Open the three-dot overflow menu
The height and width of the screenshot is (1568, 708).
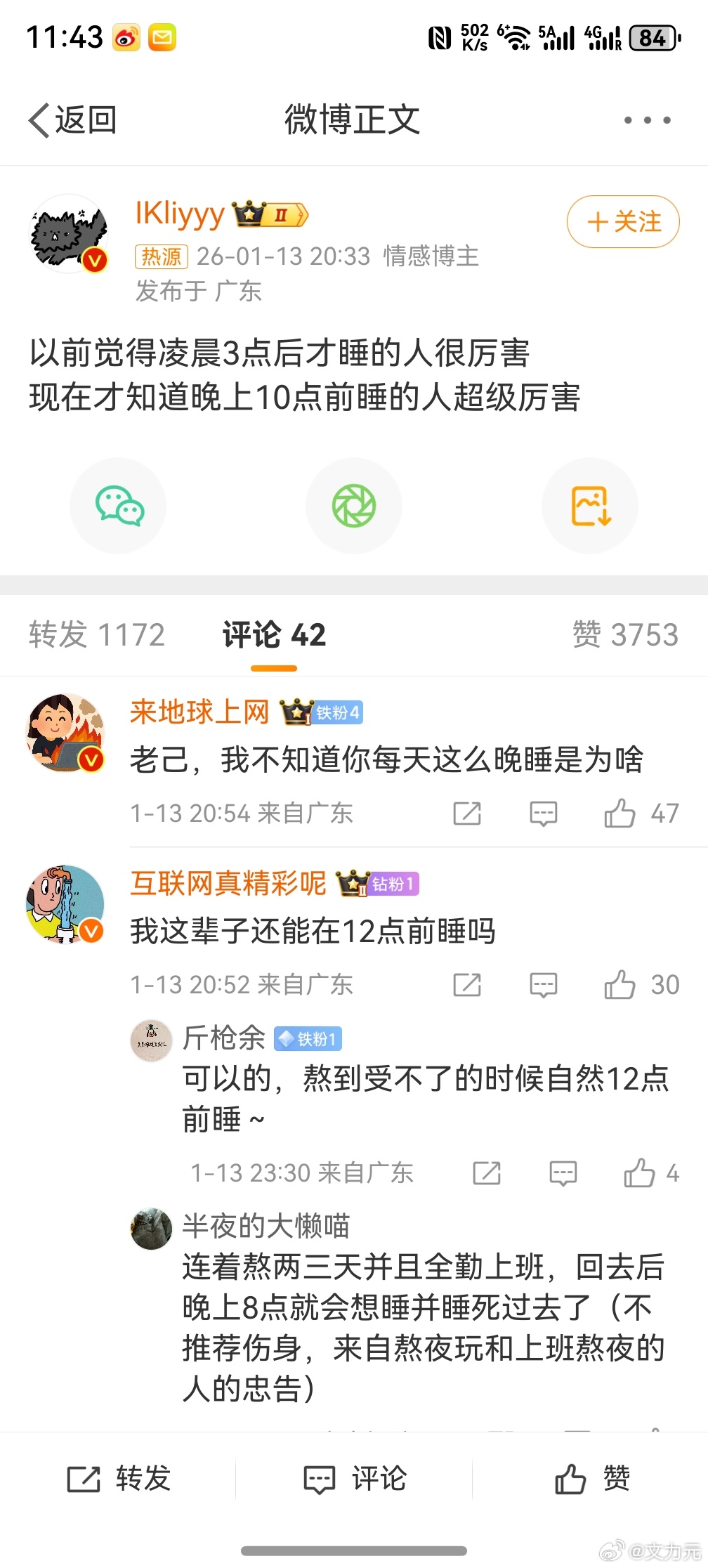pos(643,119)
